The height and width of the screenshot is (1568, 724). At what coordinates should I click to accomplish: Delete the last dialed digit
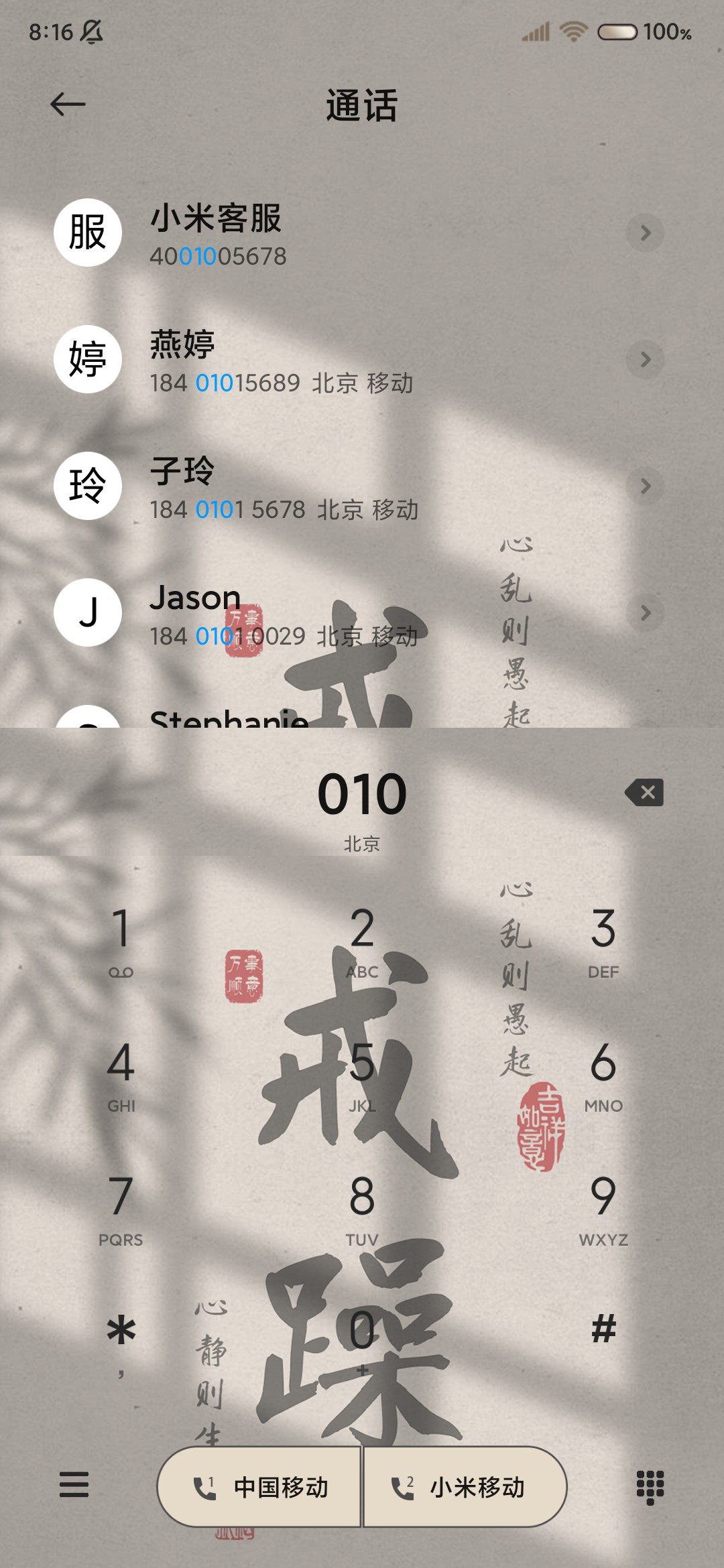[x=644, y=793]
